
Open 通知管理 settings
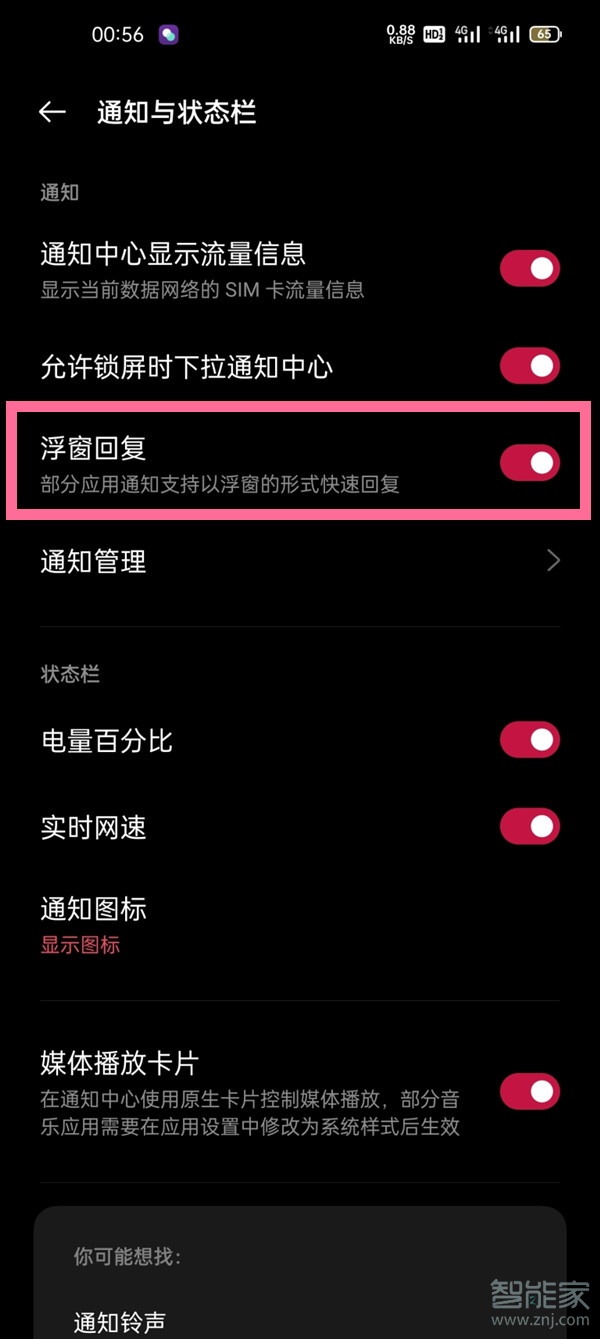point(300,561)
